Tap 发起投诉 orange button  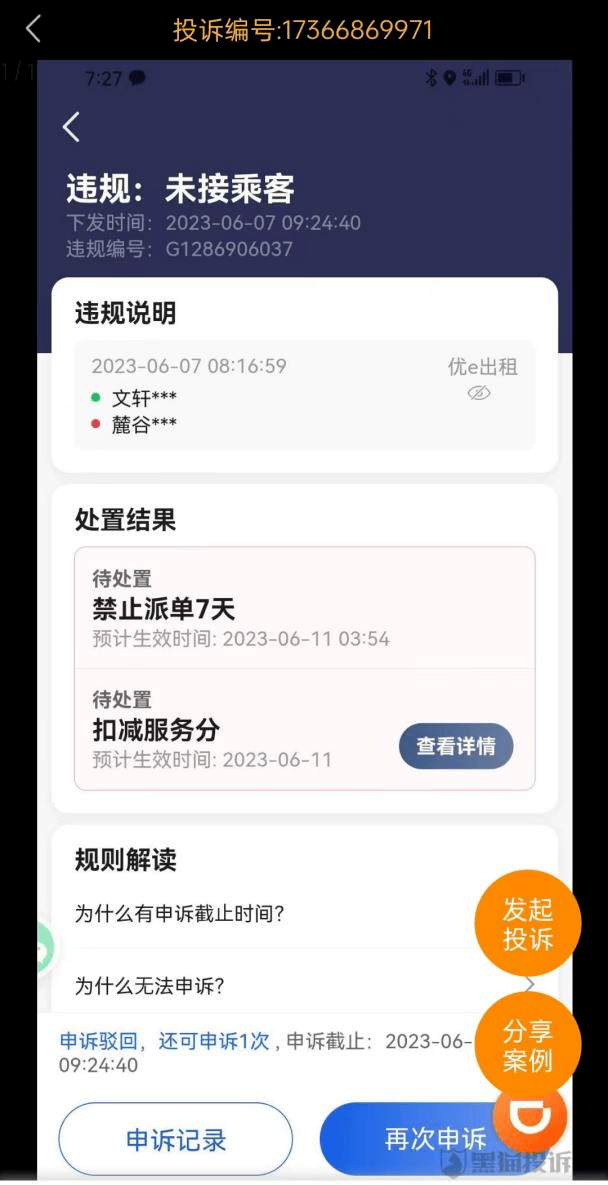527,923
